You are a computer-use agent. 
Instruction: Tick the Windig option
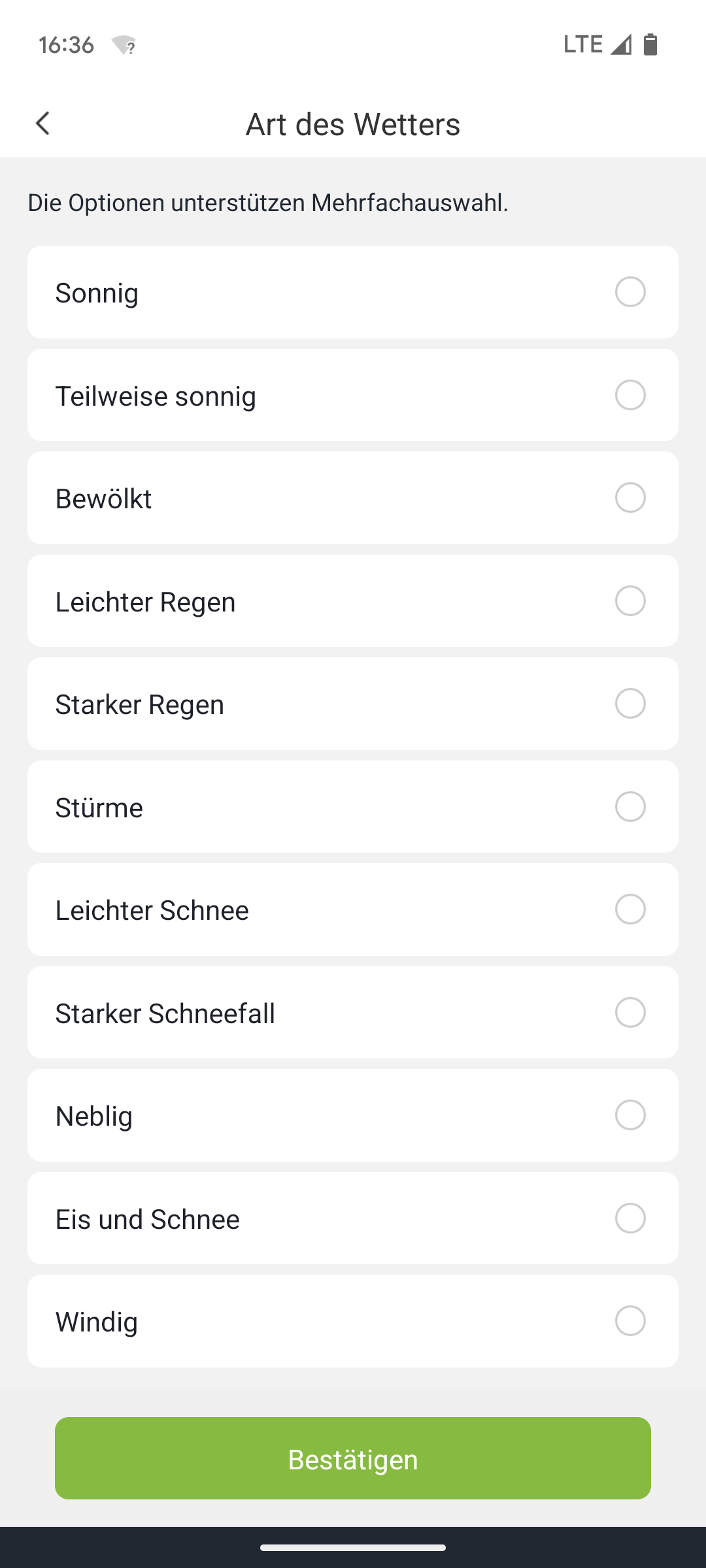click(x=353, y=1321)
